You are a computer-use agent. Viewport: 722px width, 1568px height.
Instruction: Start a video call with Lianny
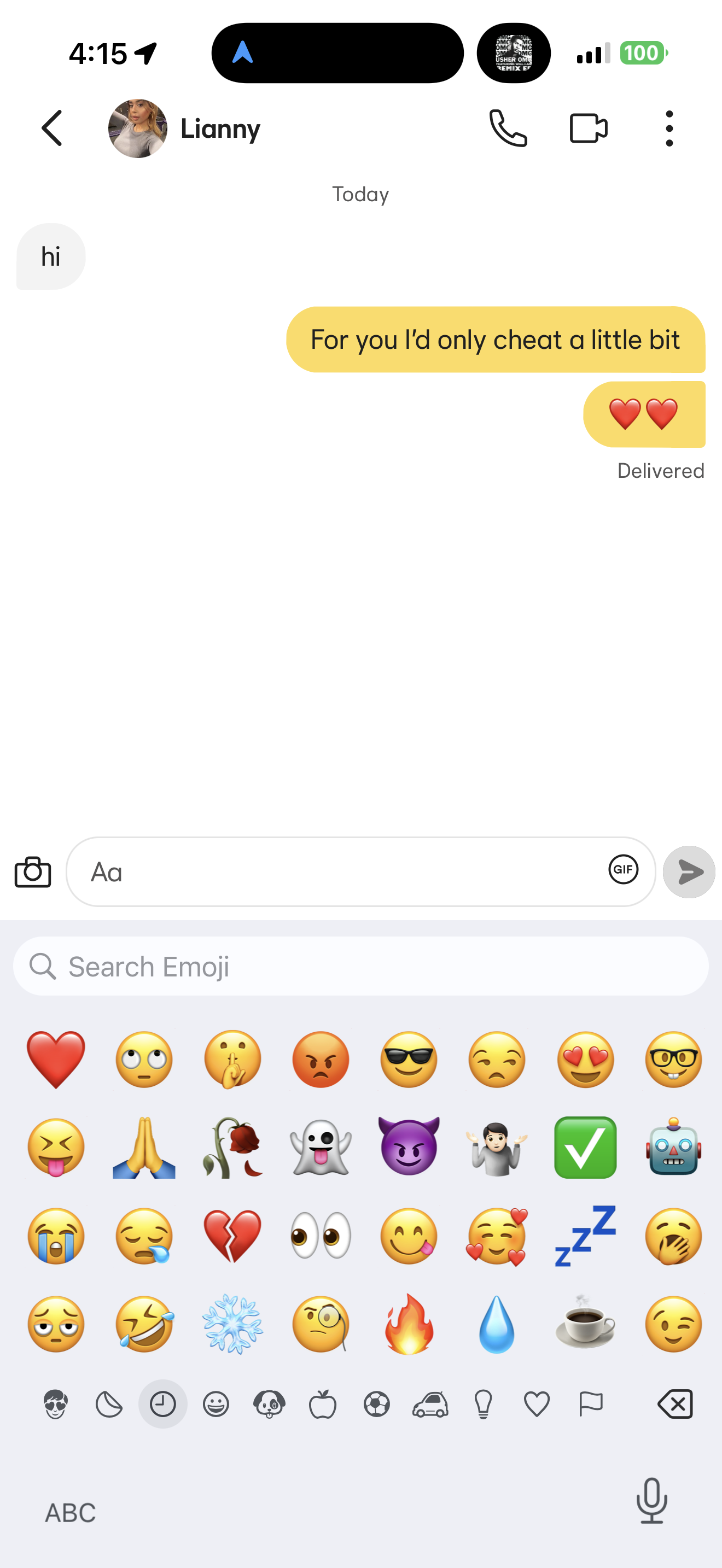(589, 128)
